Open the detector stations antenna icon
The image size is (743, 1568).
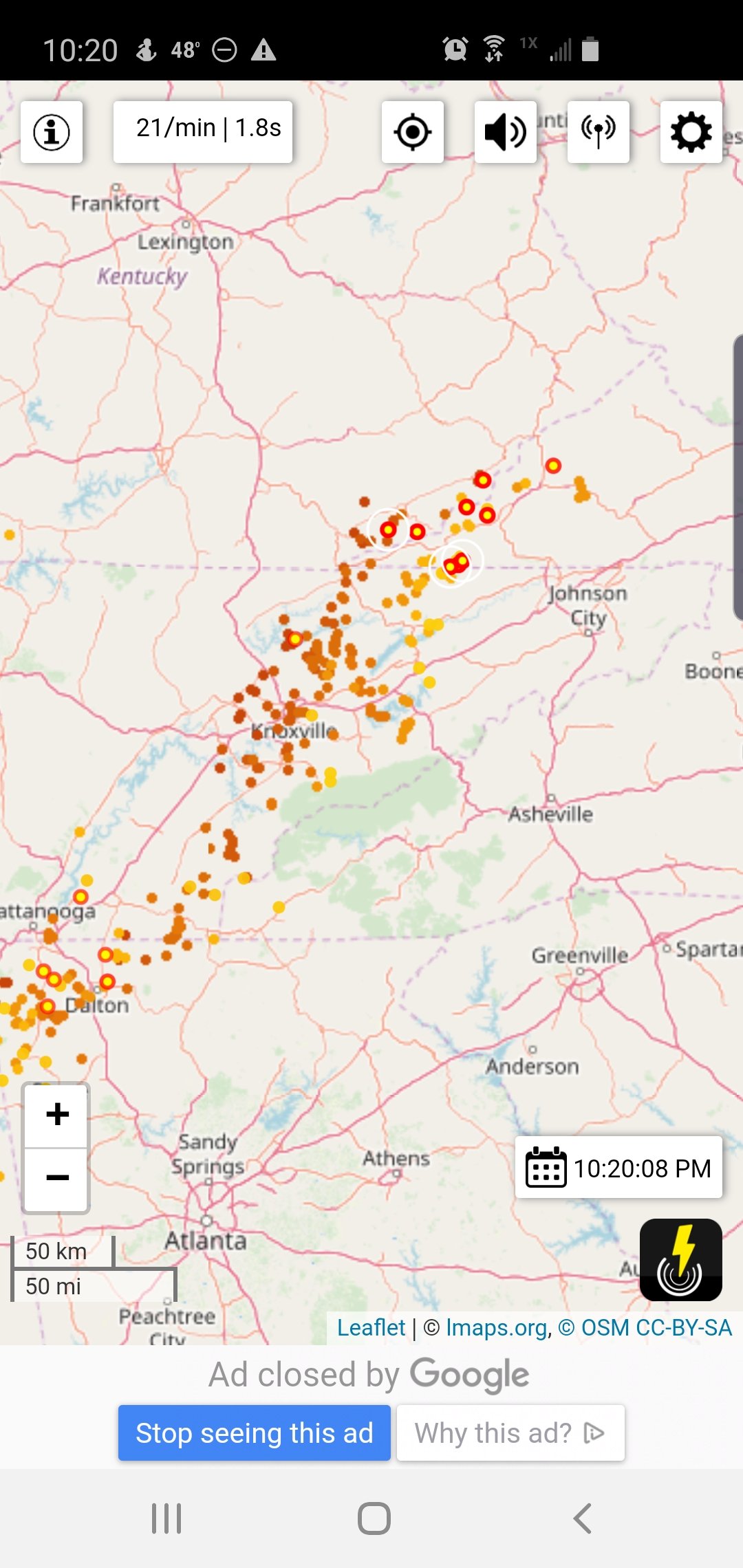point(599,132)
